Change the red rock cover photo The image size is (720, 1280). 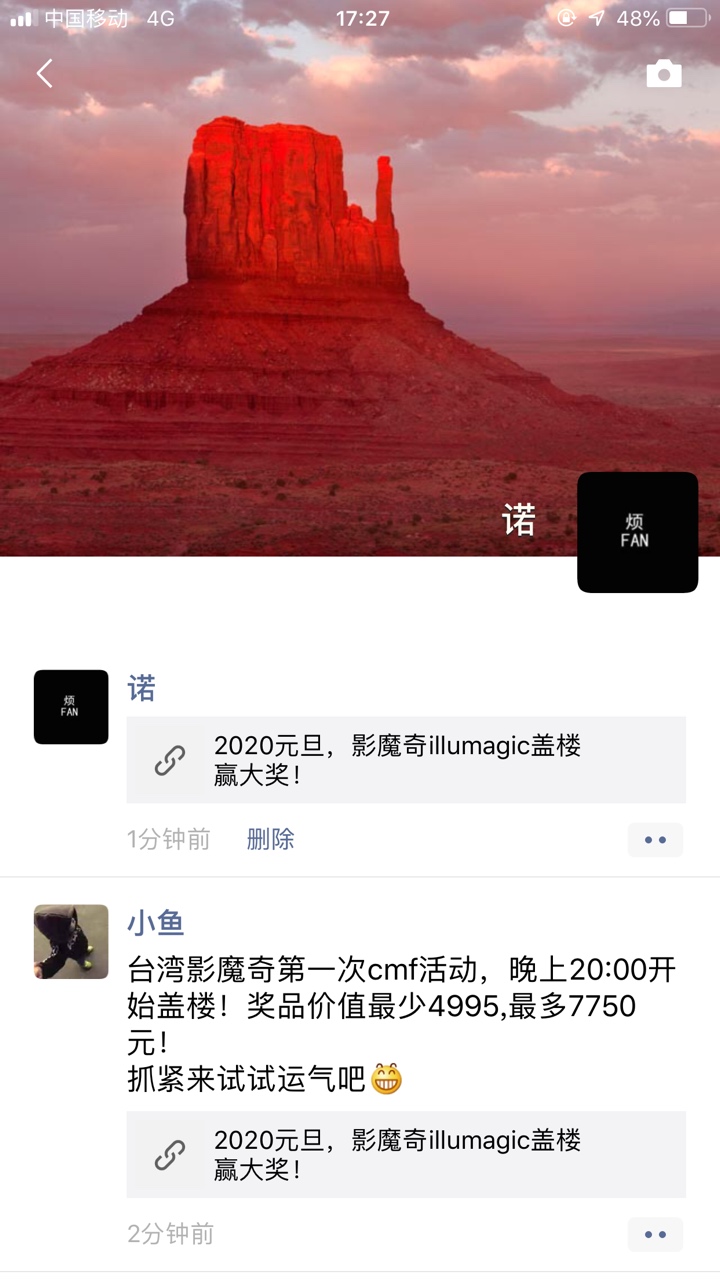(x=300, y=300)
